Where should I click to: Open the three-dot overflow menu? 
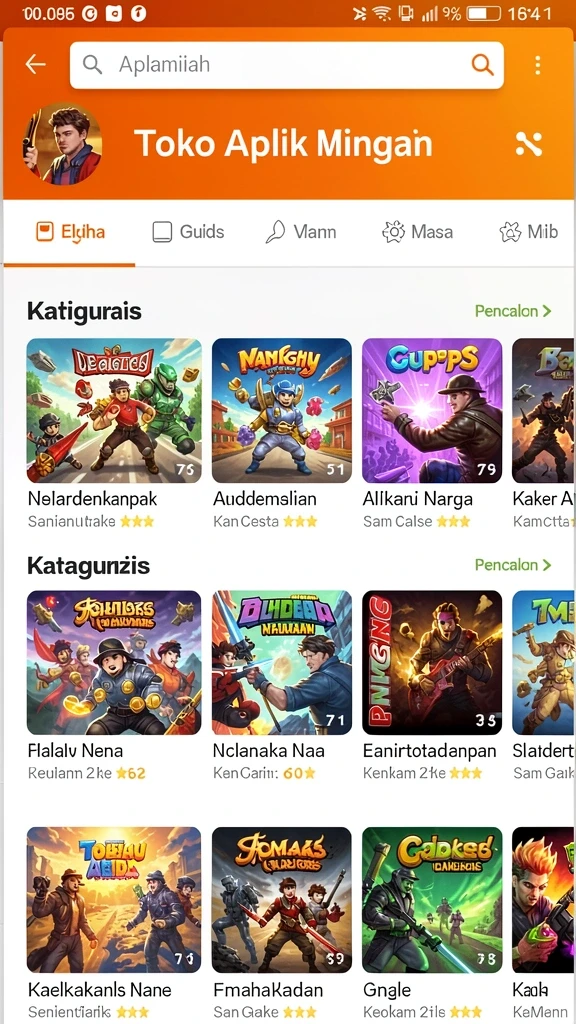[537, 65]
